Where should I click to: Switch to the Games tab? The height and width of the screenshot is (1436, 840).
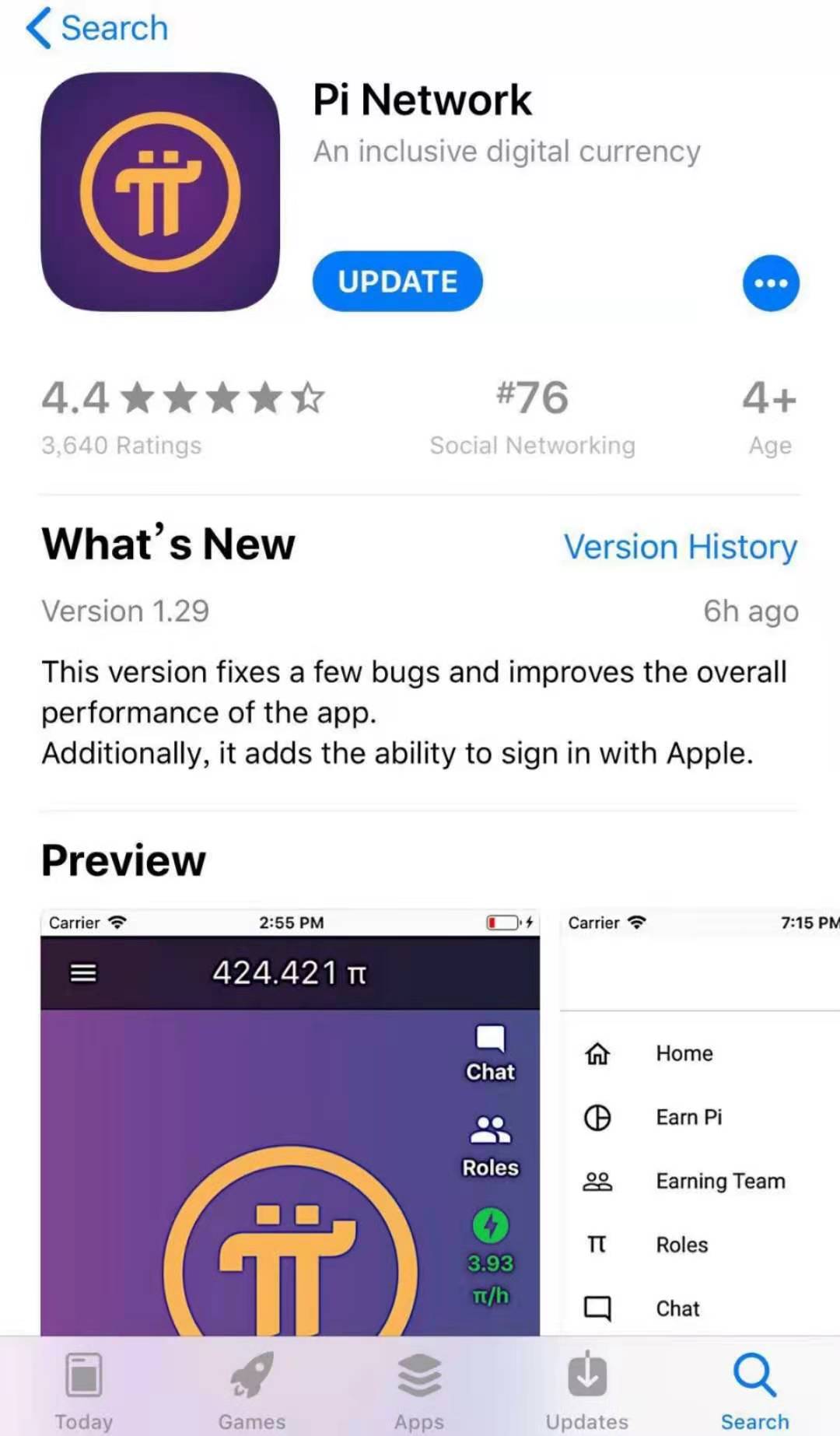[252, 1391]
